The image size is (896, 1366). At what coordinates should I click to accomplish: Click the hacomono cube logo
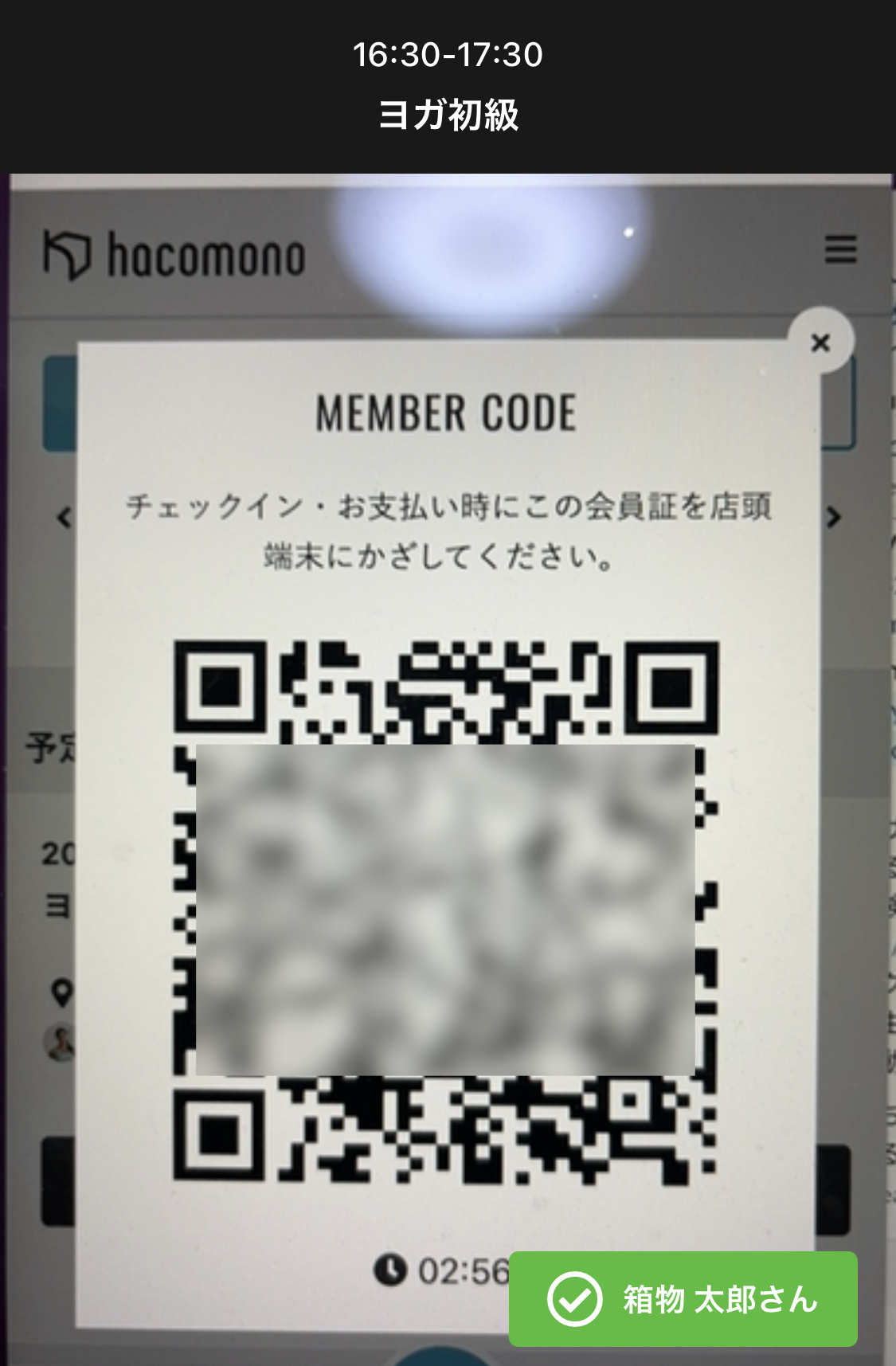click(68, 253)
